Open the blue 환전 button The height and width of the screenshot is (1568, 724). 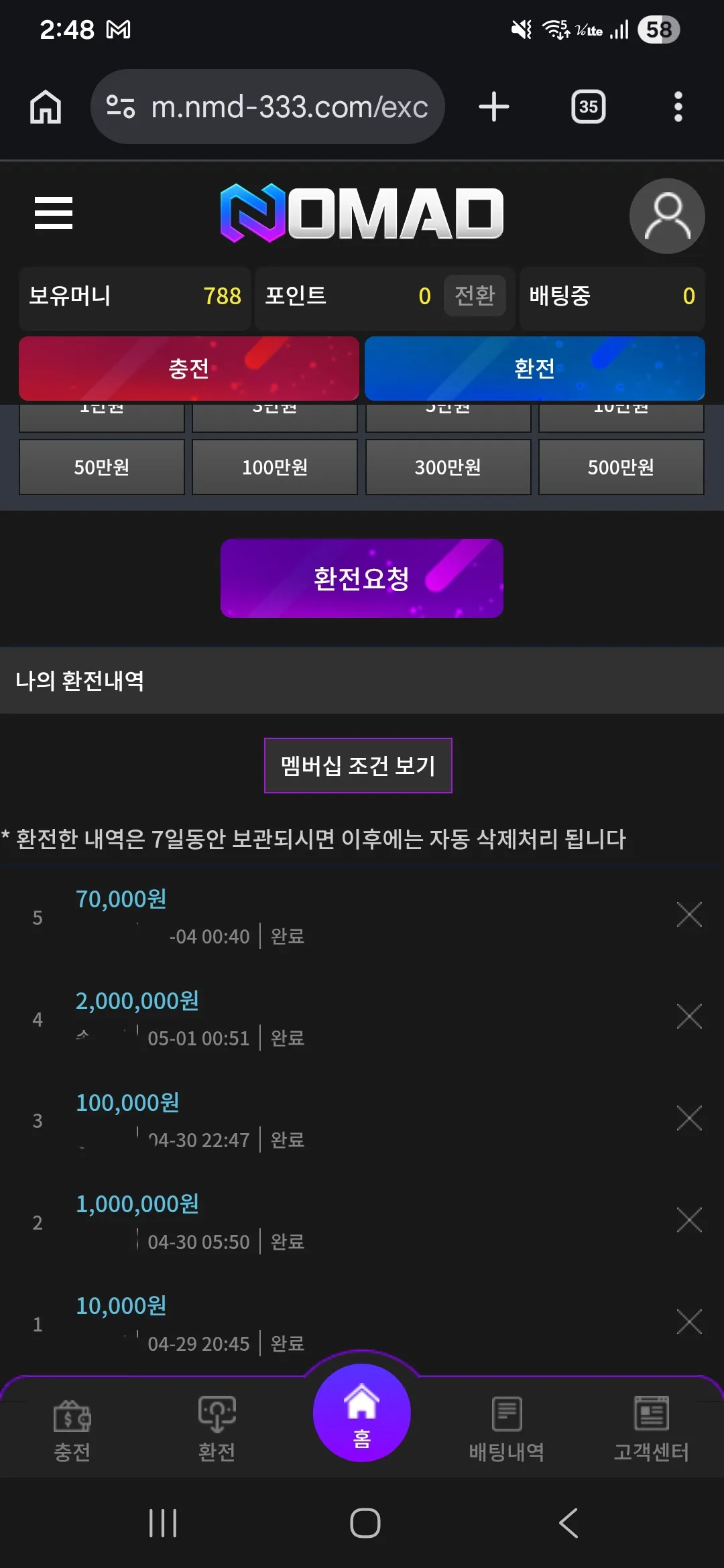click(534, 369)
